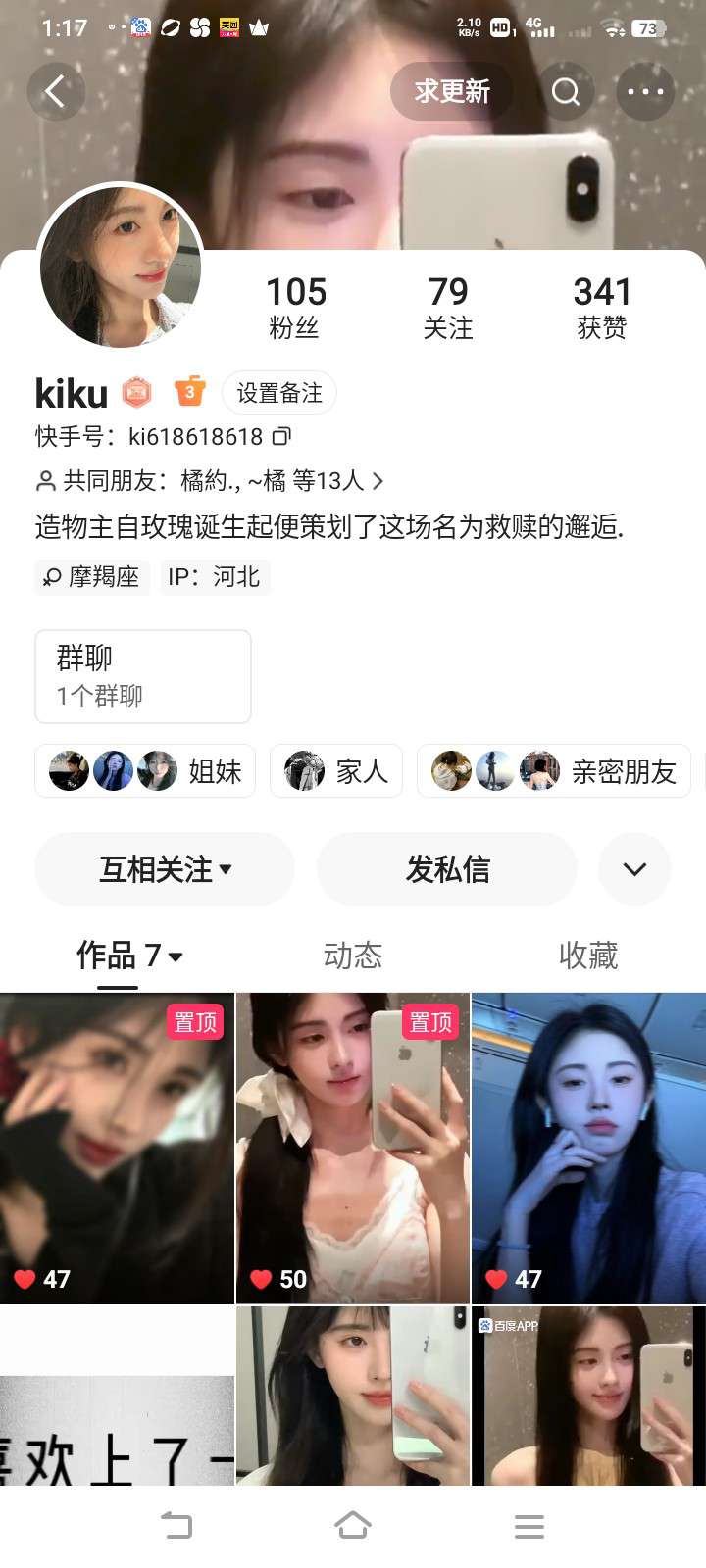Open the 群聊 card
This screenshot has width=706, height=1568.
(x=143, y=676)
